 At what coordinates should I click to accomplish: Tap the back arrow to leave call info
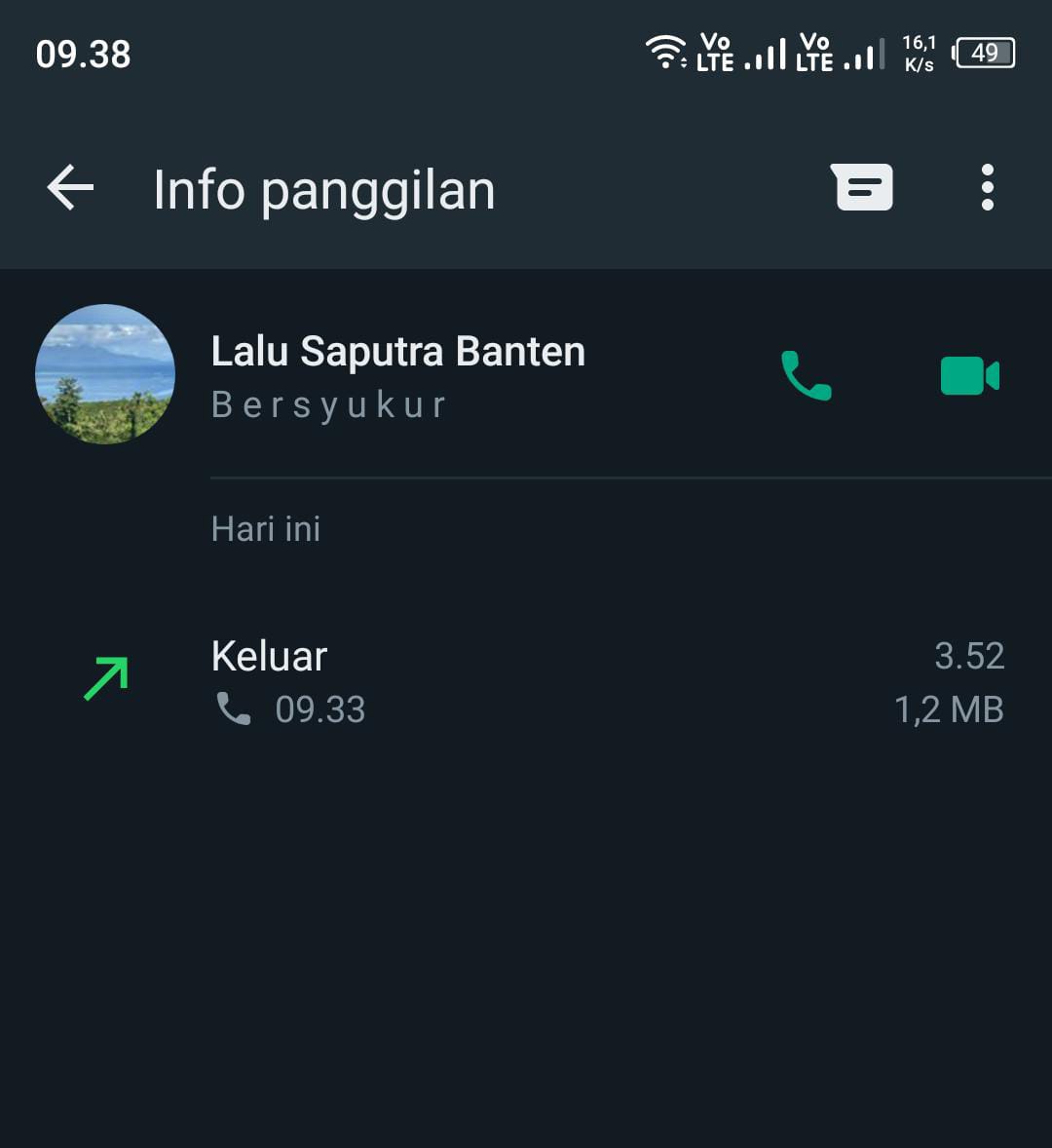(68, 188)
